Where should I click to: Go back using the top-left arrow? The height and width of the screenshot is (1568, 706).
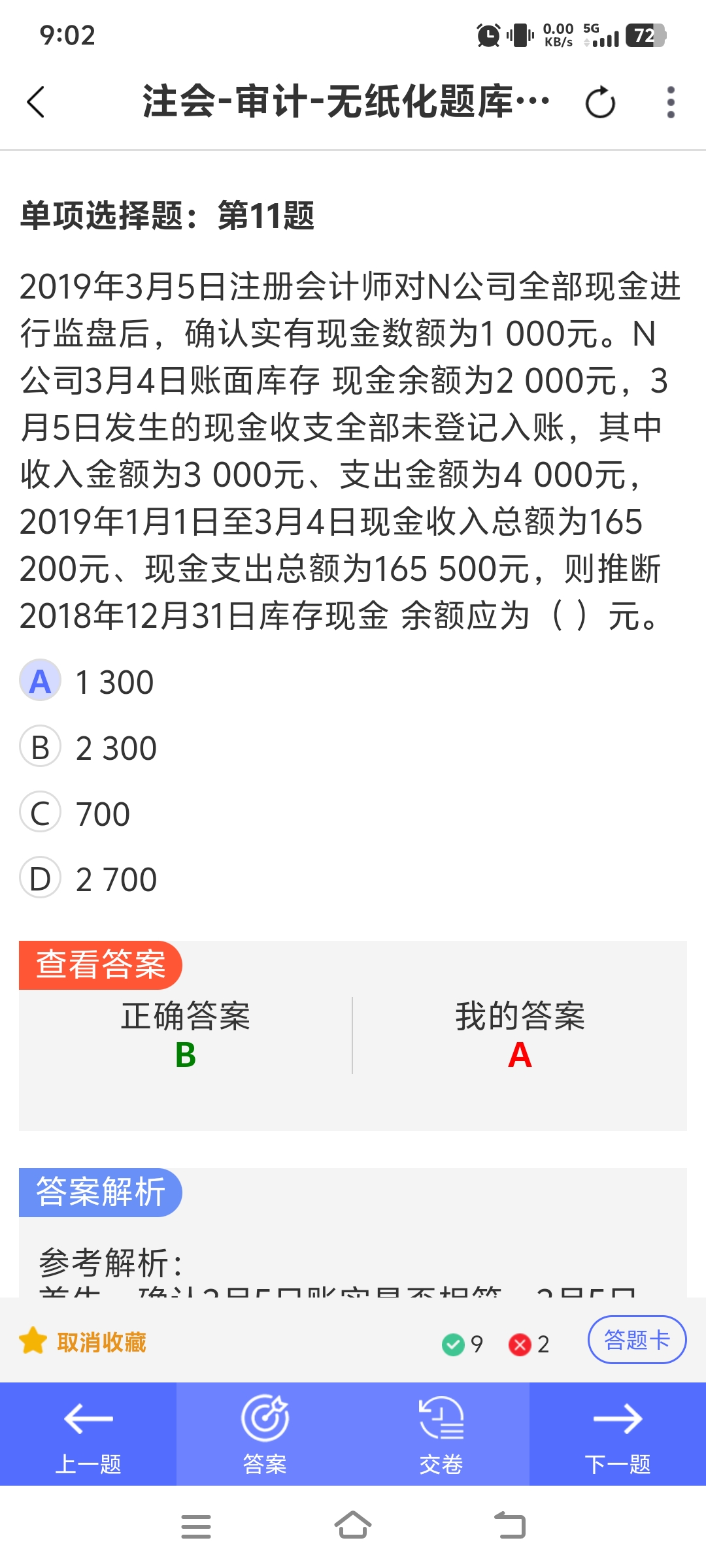36,103
